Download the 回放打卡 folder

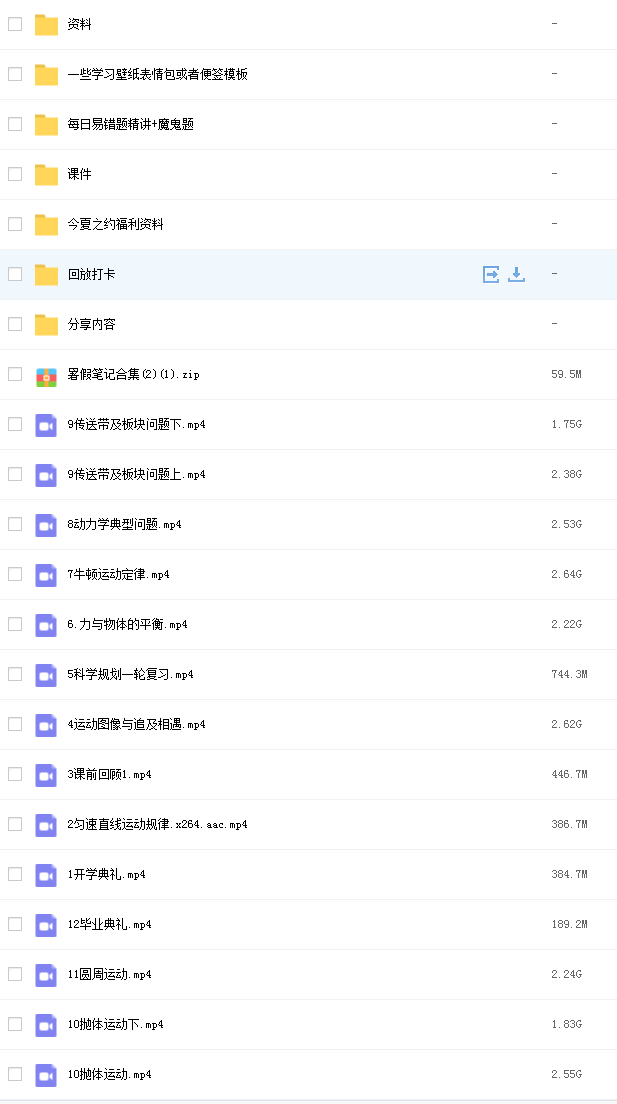[x=516, y=274]
